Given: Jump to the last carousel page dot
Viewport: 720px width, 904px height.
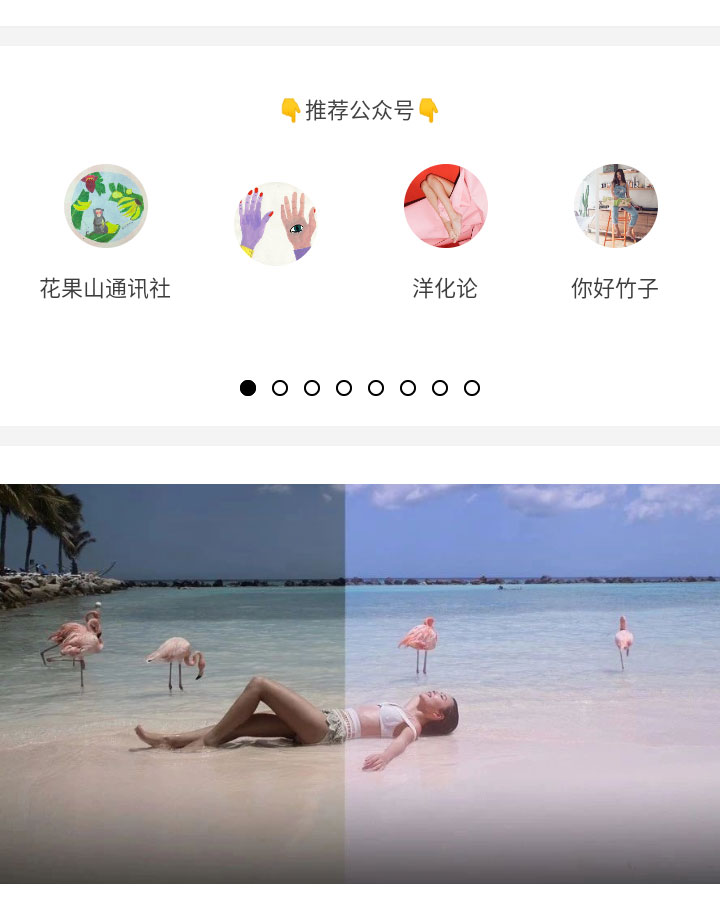Looking at the screenshot, I should [472, 388].
